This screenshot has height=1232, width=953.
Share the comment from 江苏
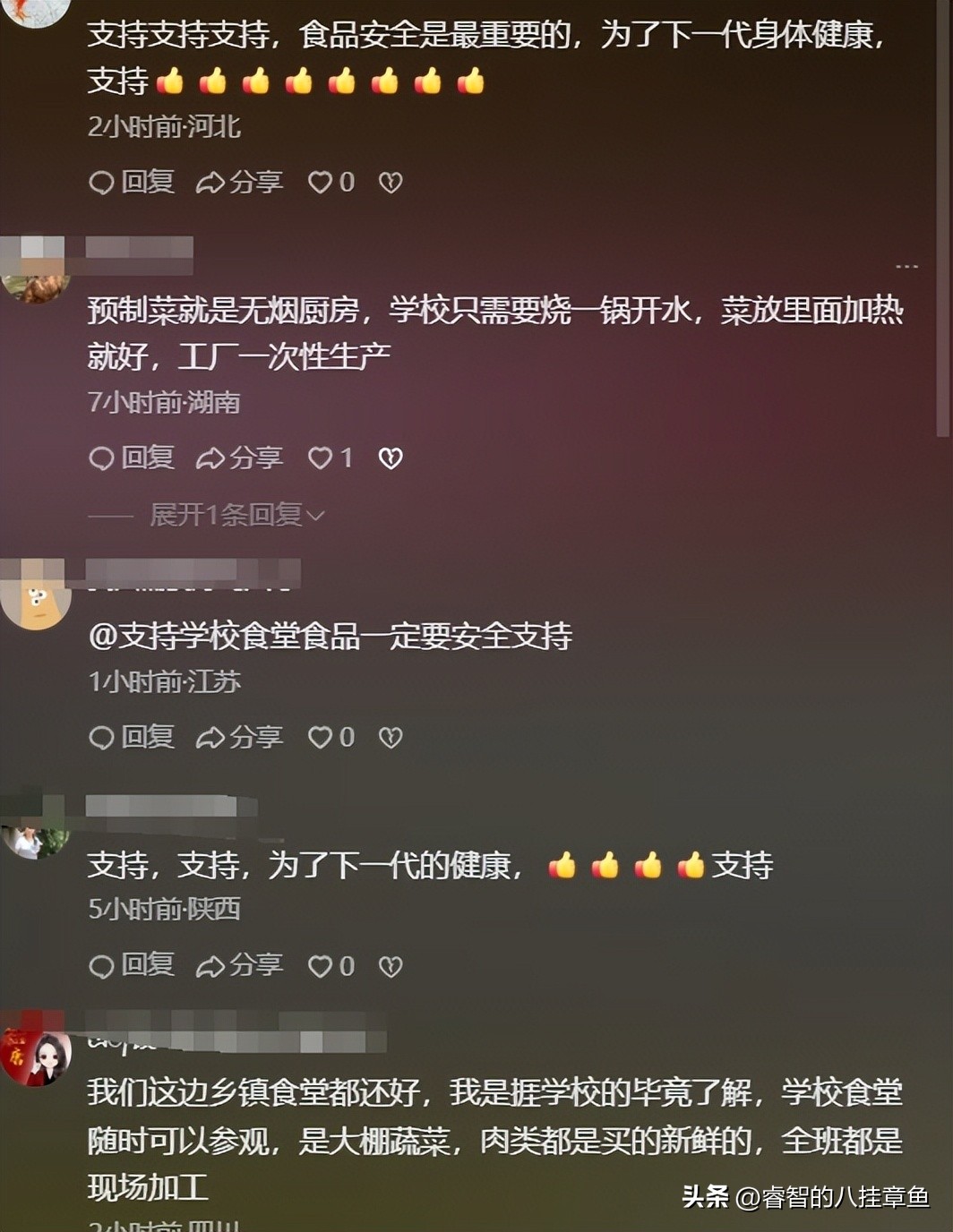point(239,737)
